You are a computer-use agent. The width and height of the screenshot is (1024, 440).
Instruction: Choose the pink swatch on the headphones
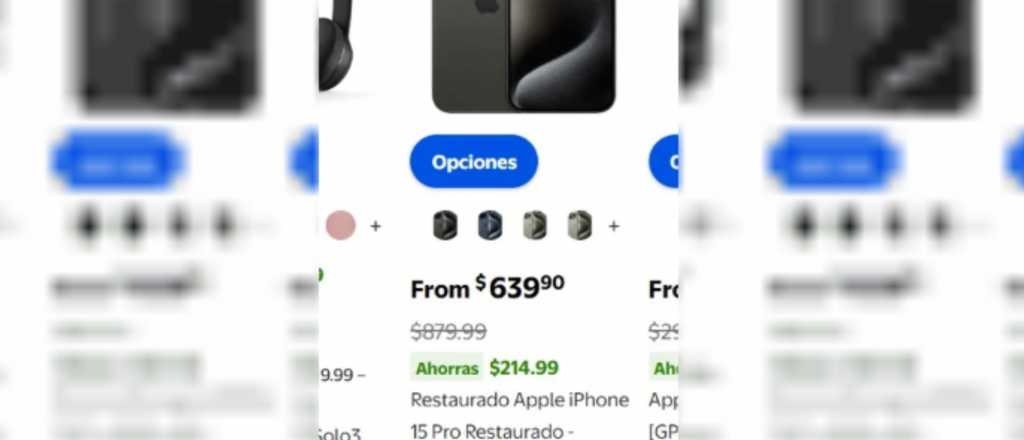[x=341, y=226]
